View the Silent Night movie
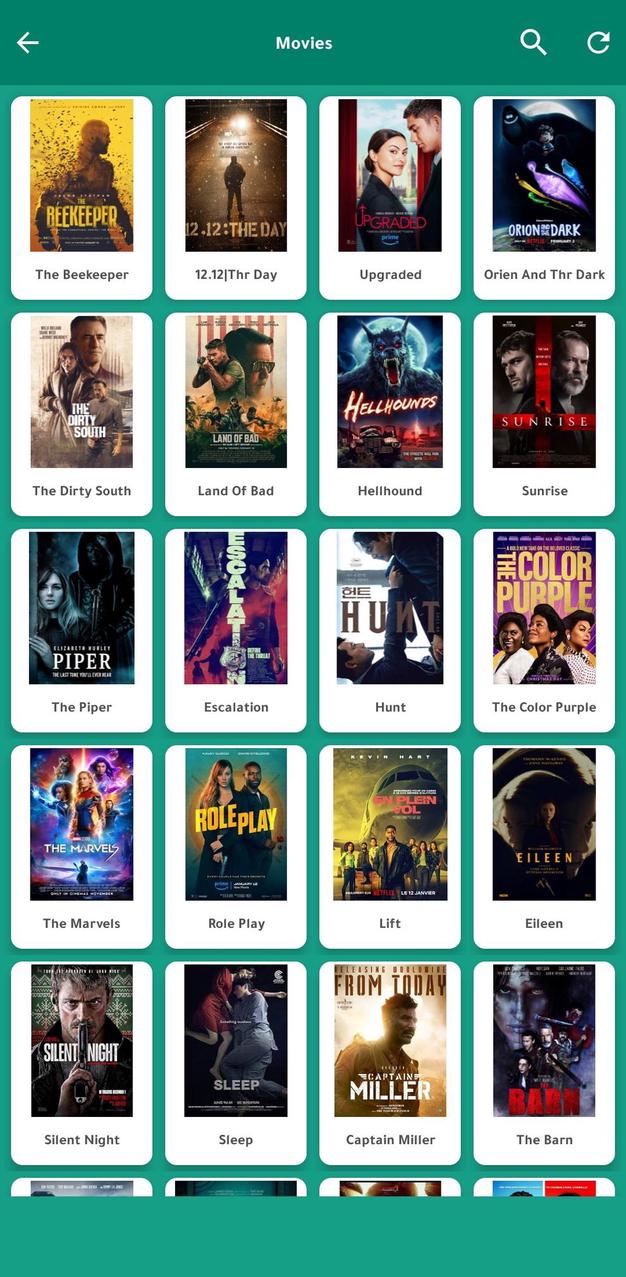 point(82,1062)
